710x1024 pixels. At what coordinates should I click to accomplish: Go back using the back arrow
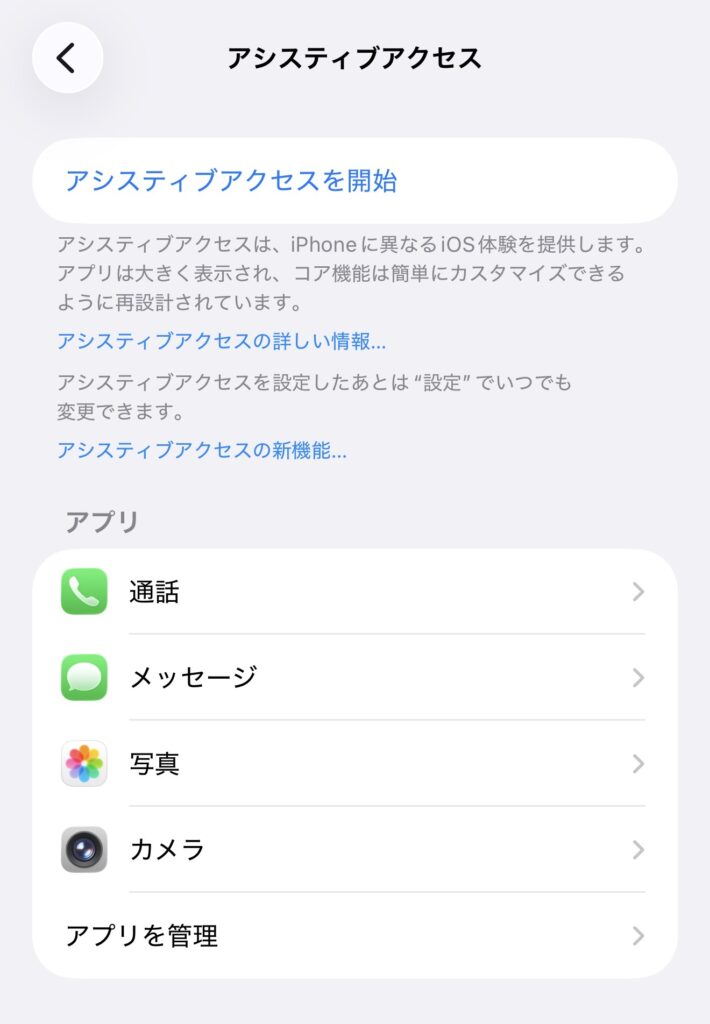pyautogui.click(x=67, y=58)
